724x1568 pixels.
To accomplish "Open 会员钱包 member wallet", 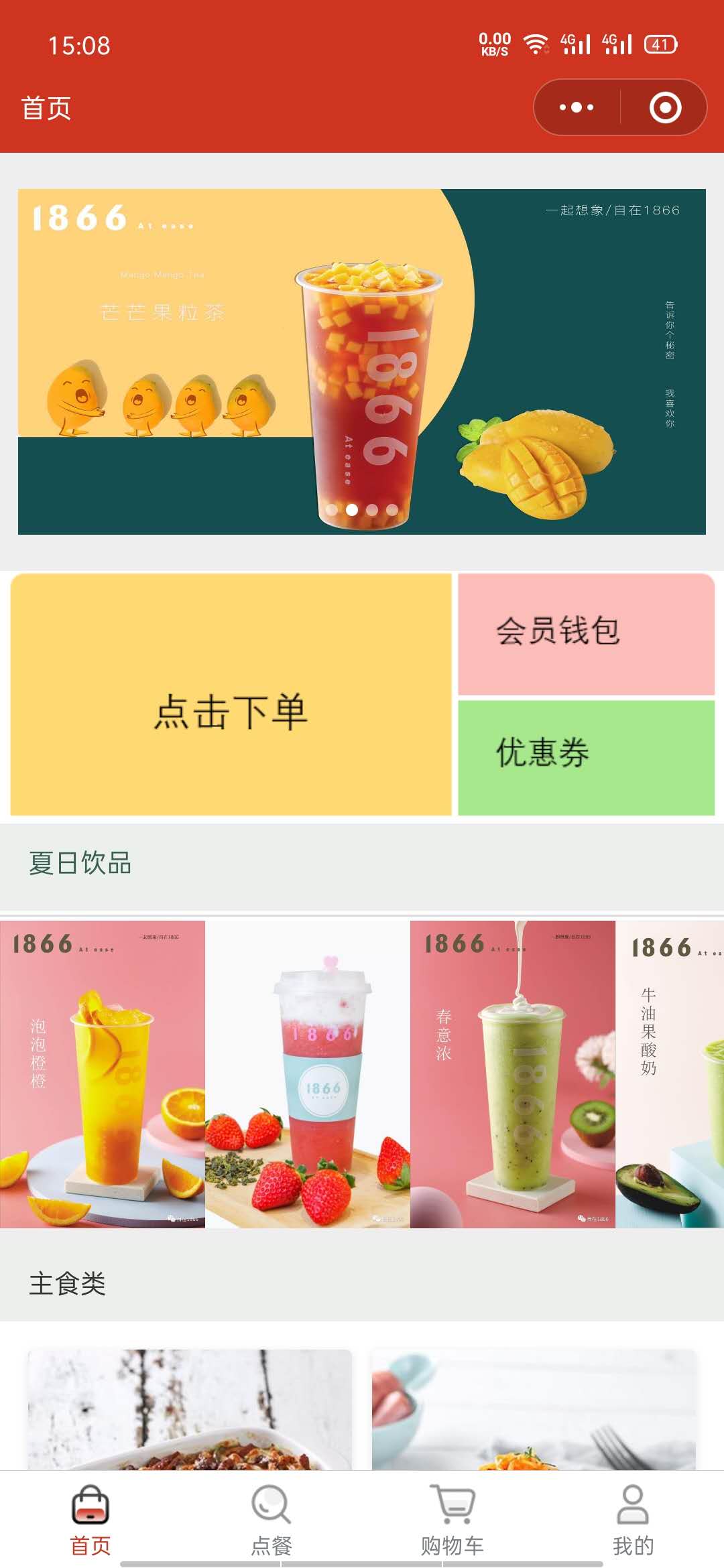I will pyautogui.click(x=586, y=633).
